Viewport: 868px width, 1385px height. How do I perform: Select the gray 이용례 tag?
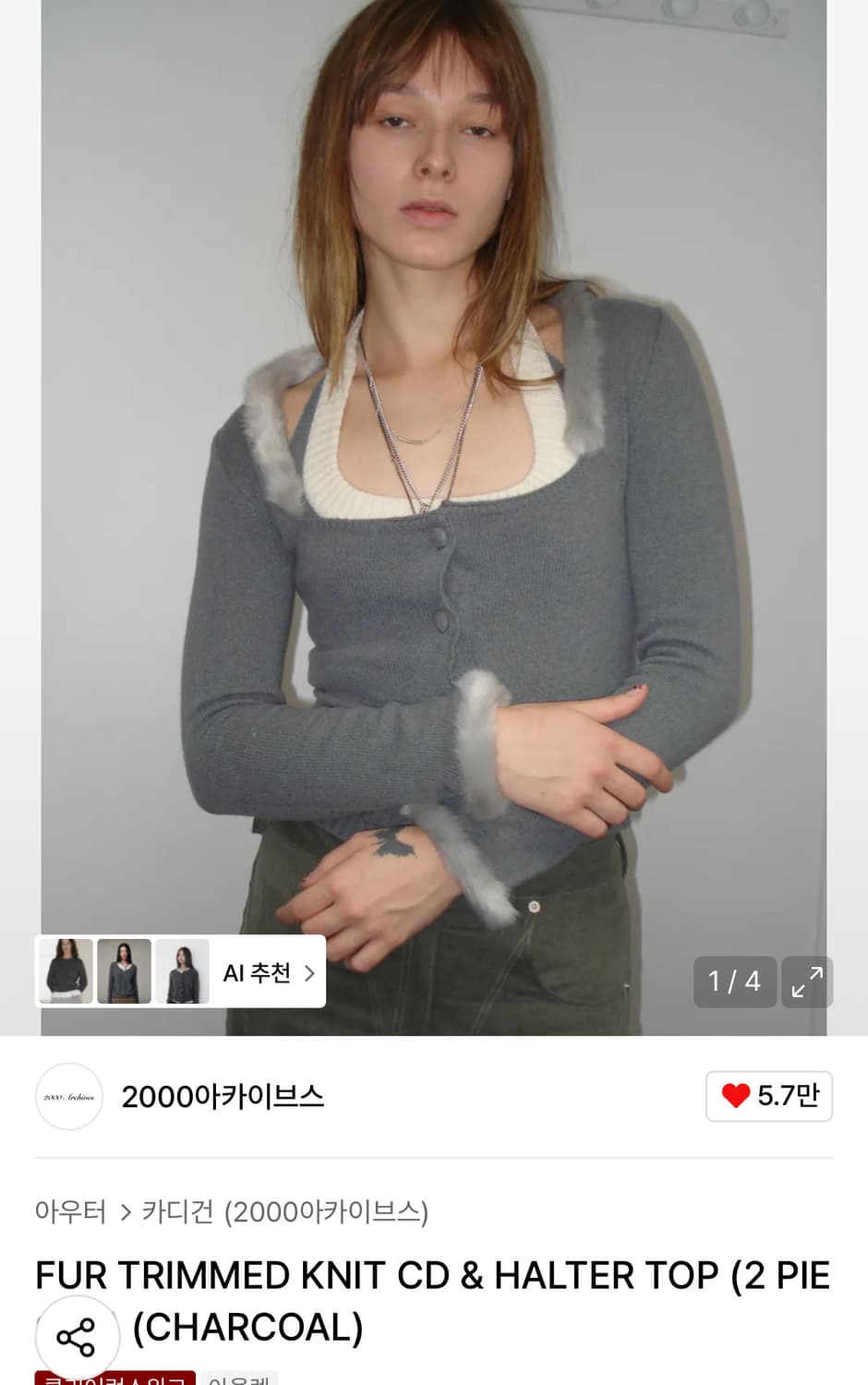pyautogui.click(x=240, y=1379)
